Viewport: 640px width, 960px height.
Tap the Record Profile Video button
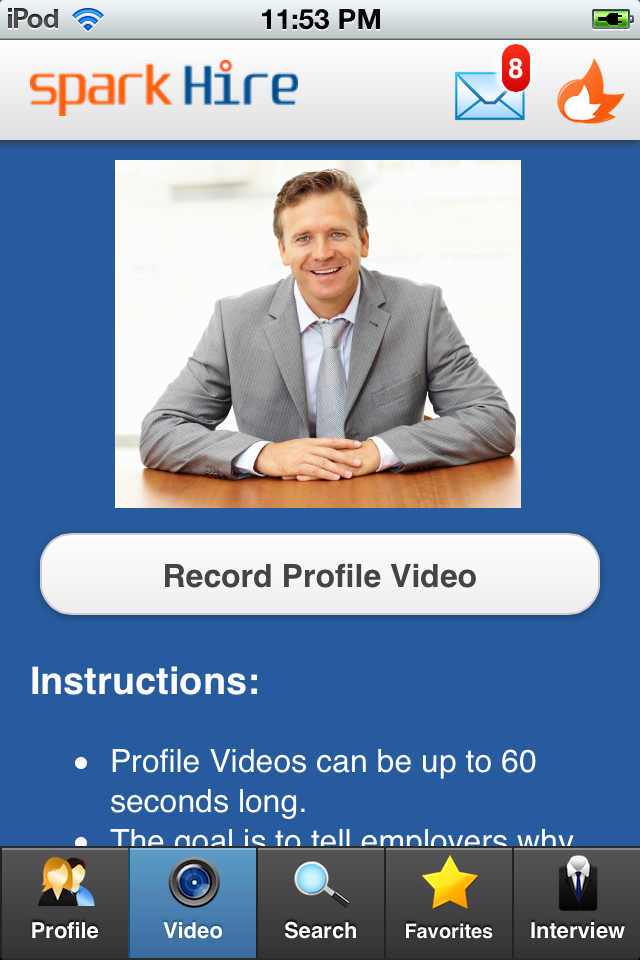point(320,575)
